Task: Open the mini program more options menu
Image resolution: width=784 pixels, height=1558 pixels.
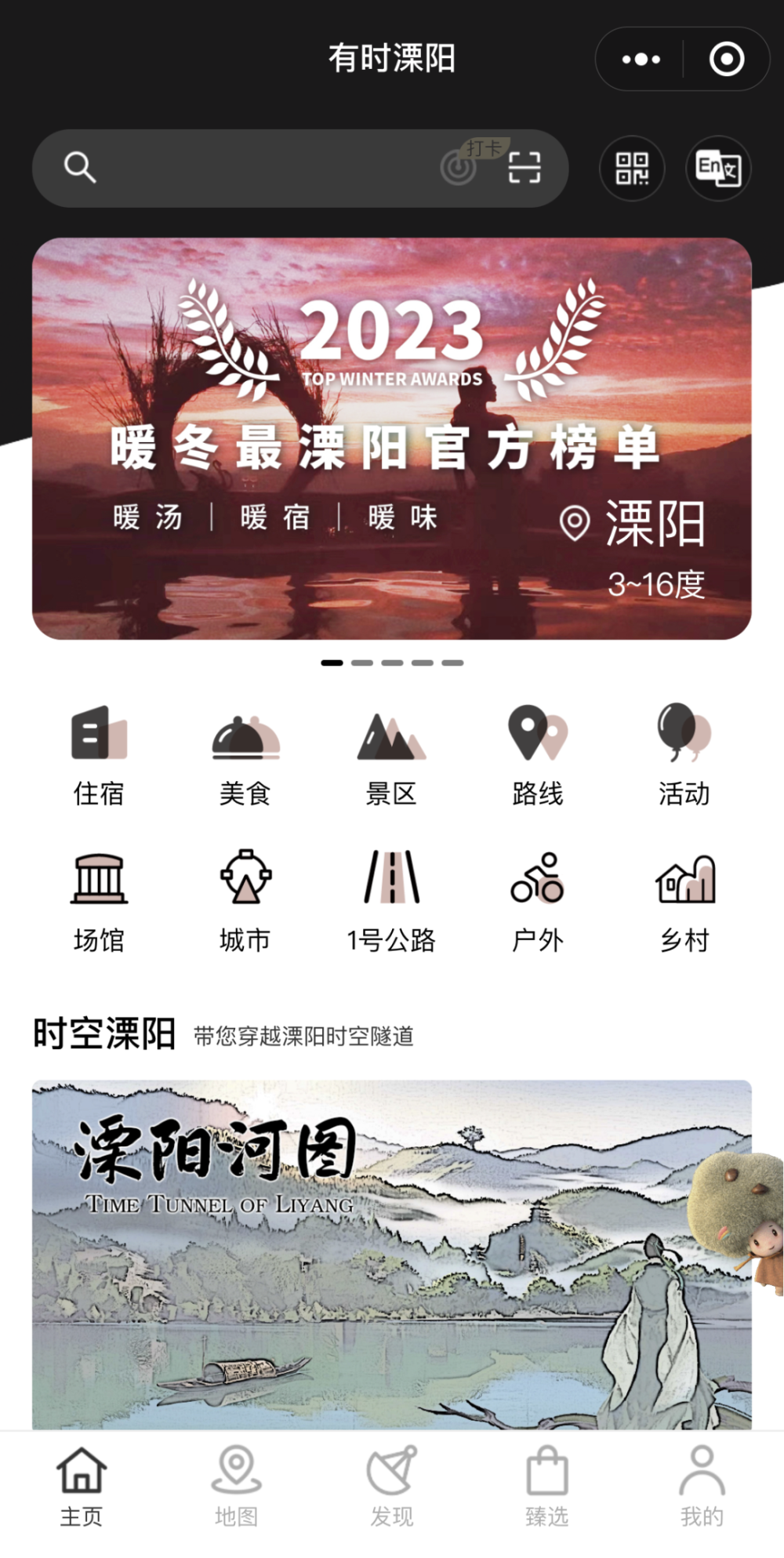Action: click(x=641, y=60)
